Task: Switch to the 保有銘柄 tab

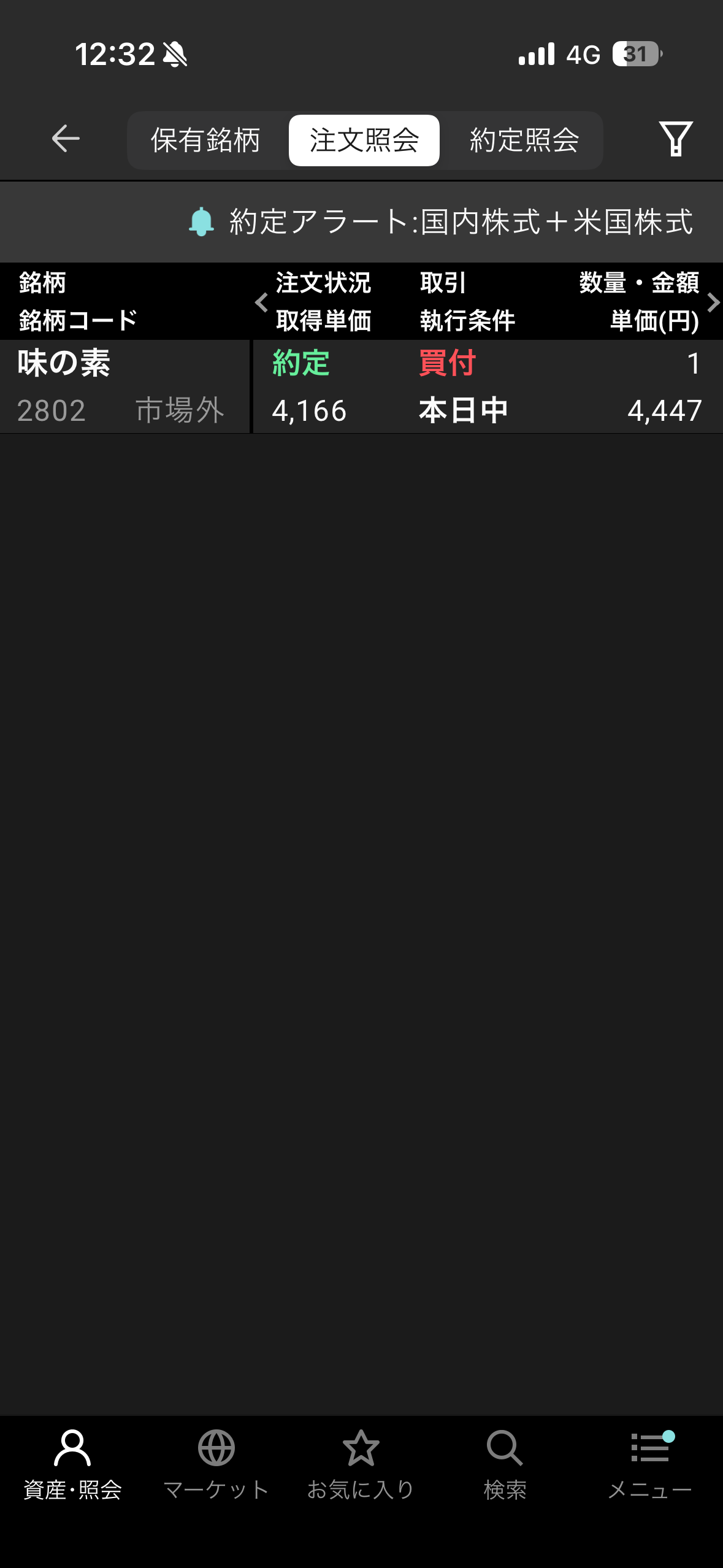Action: coord(206,140)
